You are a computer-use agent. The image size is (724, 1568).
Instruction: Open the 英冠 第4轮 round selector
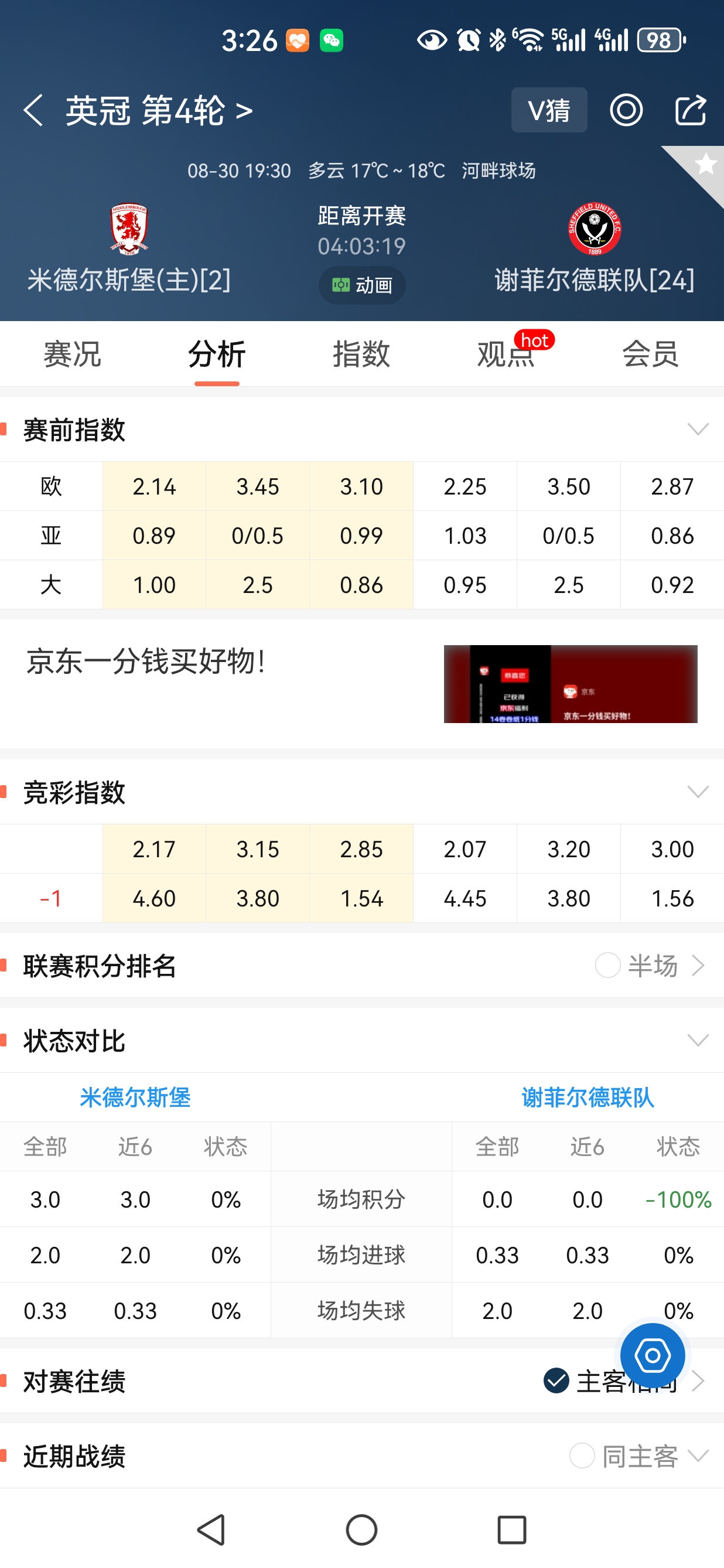159,111
